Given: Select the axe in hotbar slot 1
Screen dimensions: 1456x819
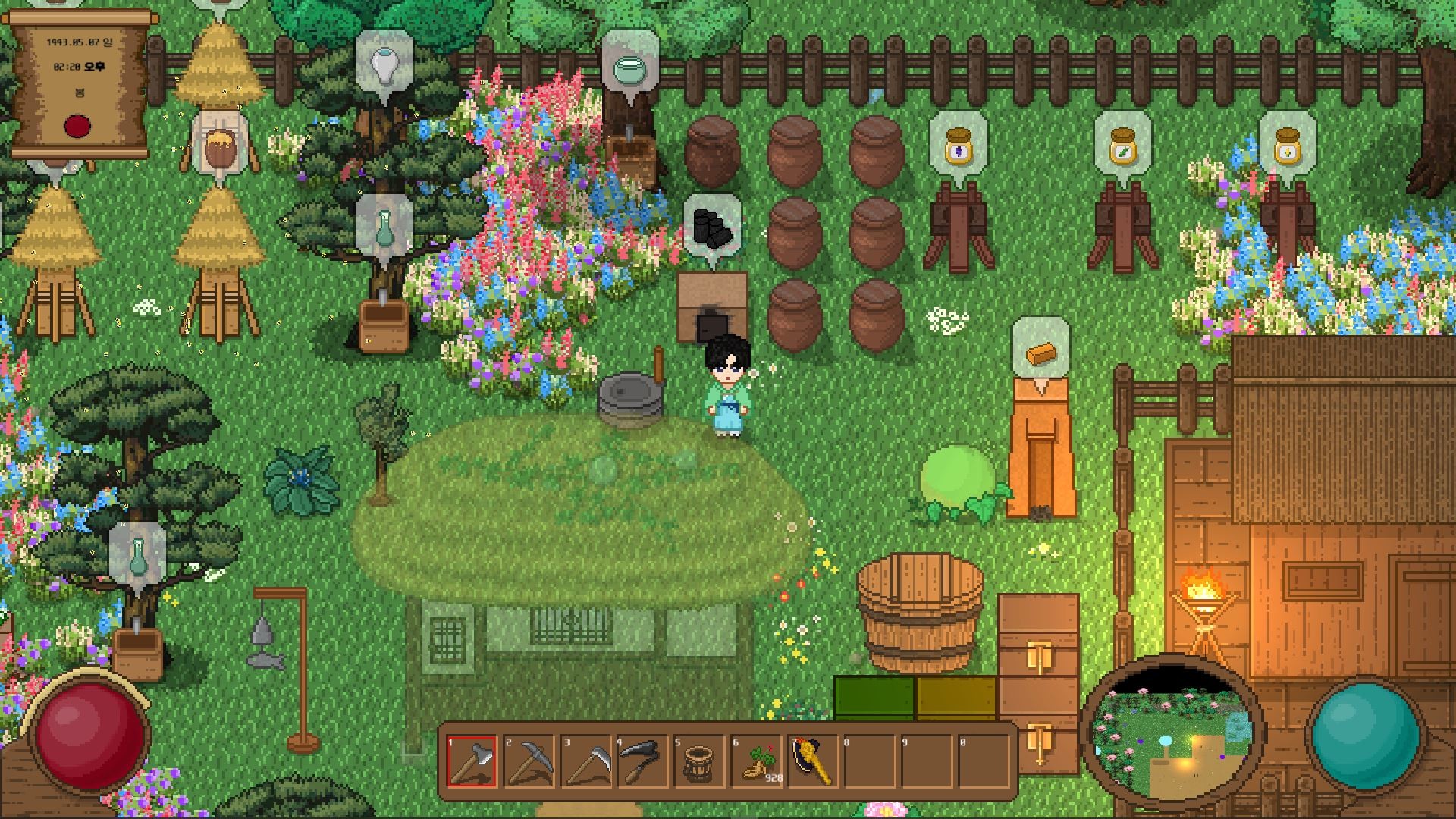Looking at the screenshot, I should (x=472, y=761).
